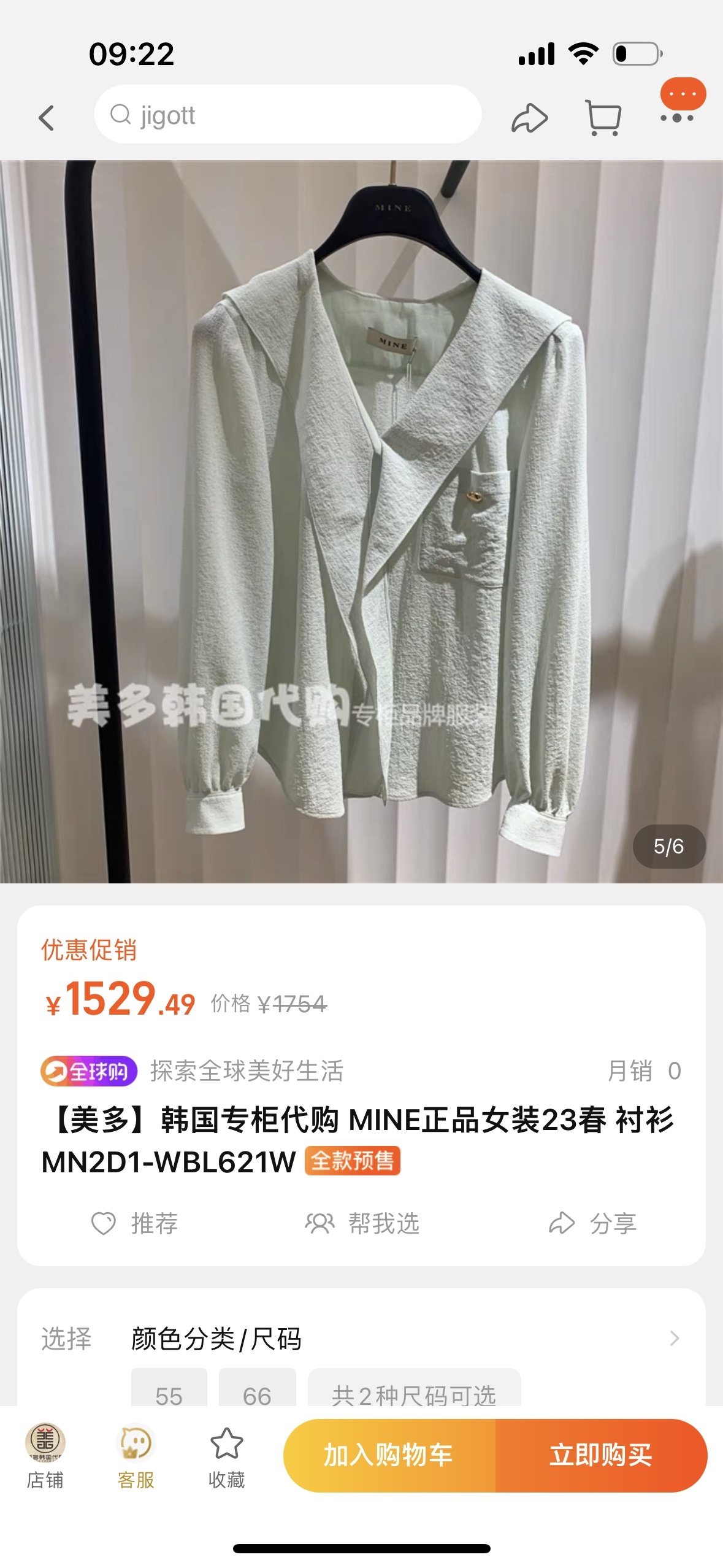Viewport: 723px width, 1568px height.
Task: Go back to the previous page
Action: [47, 117]
